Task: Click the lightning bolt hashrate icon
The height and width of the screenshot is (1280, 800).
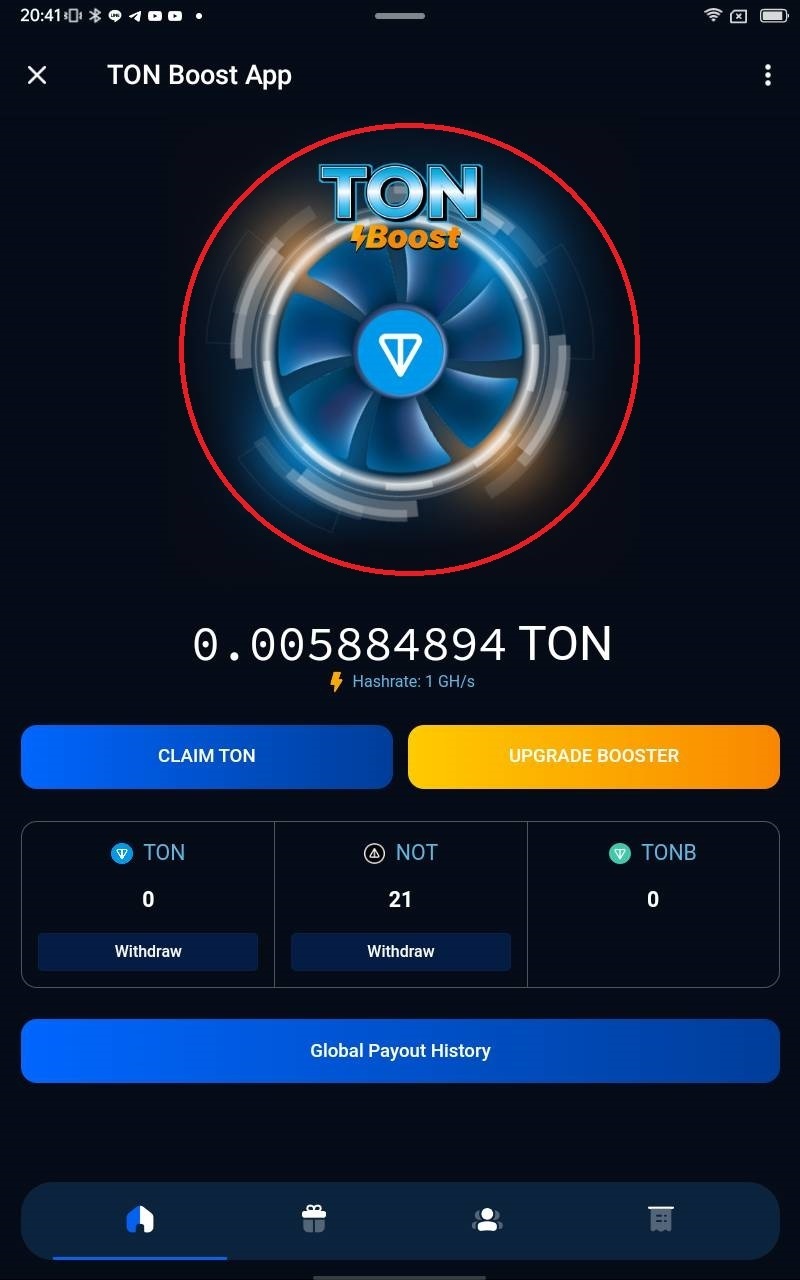Action: pos(337,681)
